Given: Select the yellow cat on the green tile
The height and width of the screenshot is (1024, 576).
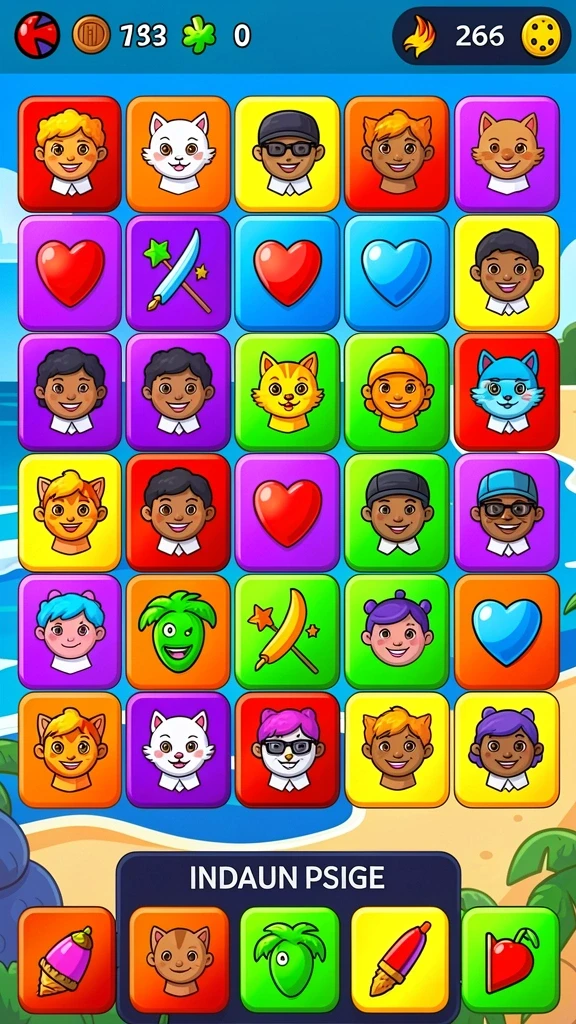Looking at the screenshot, I should pyautogui.click(x=287, y=392).
